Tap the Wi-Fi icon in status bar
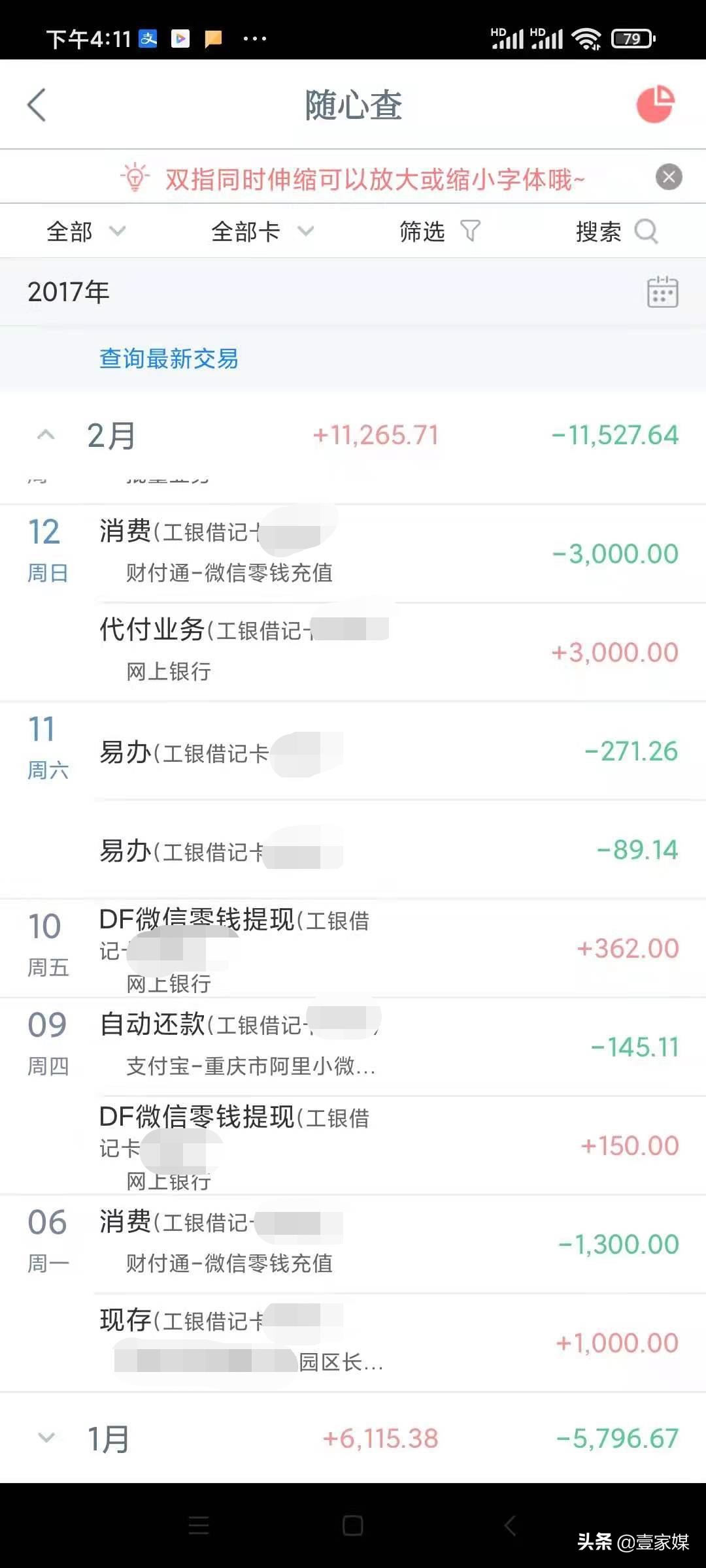Image resolution: width=706 pixels, height=1568 pixels. 585,39
